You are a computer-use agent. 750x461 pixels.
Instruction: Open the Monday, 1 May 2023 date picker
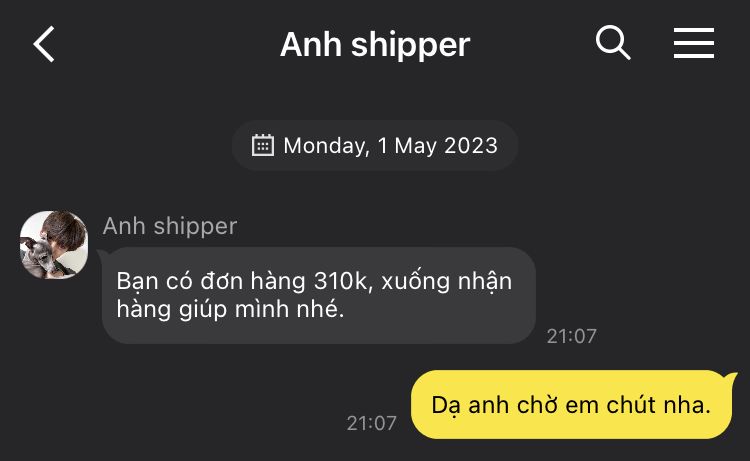(375, 145)
